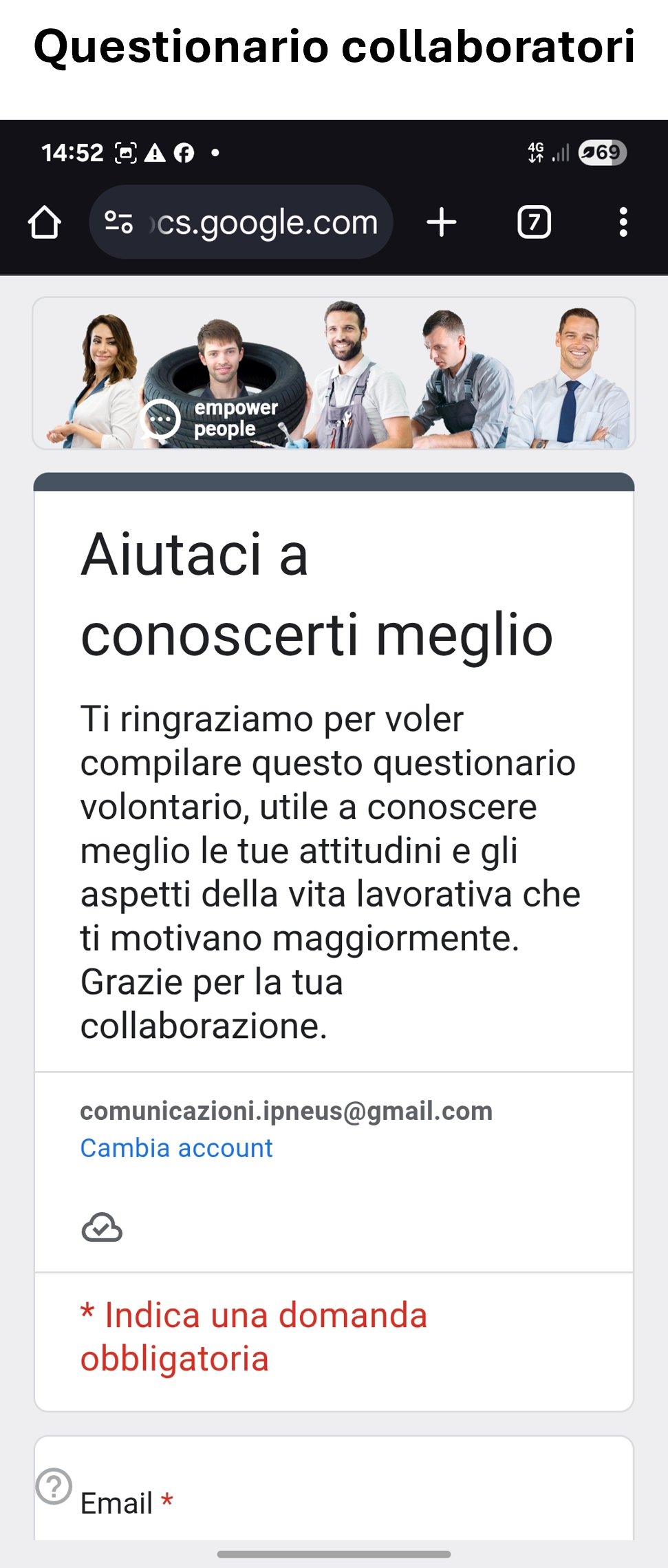Open the browser overflow menu
The height and width of the screenshot is (1568, 668).
(623, 222)
